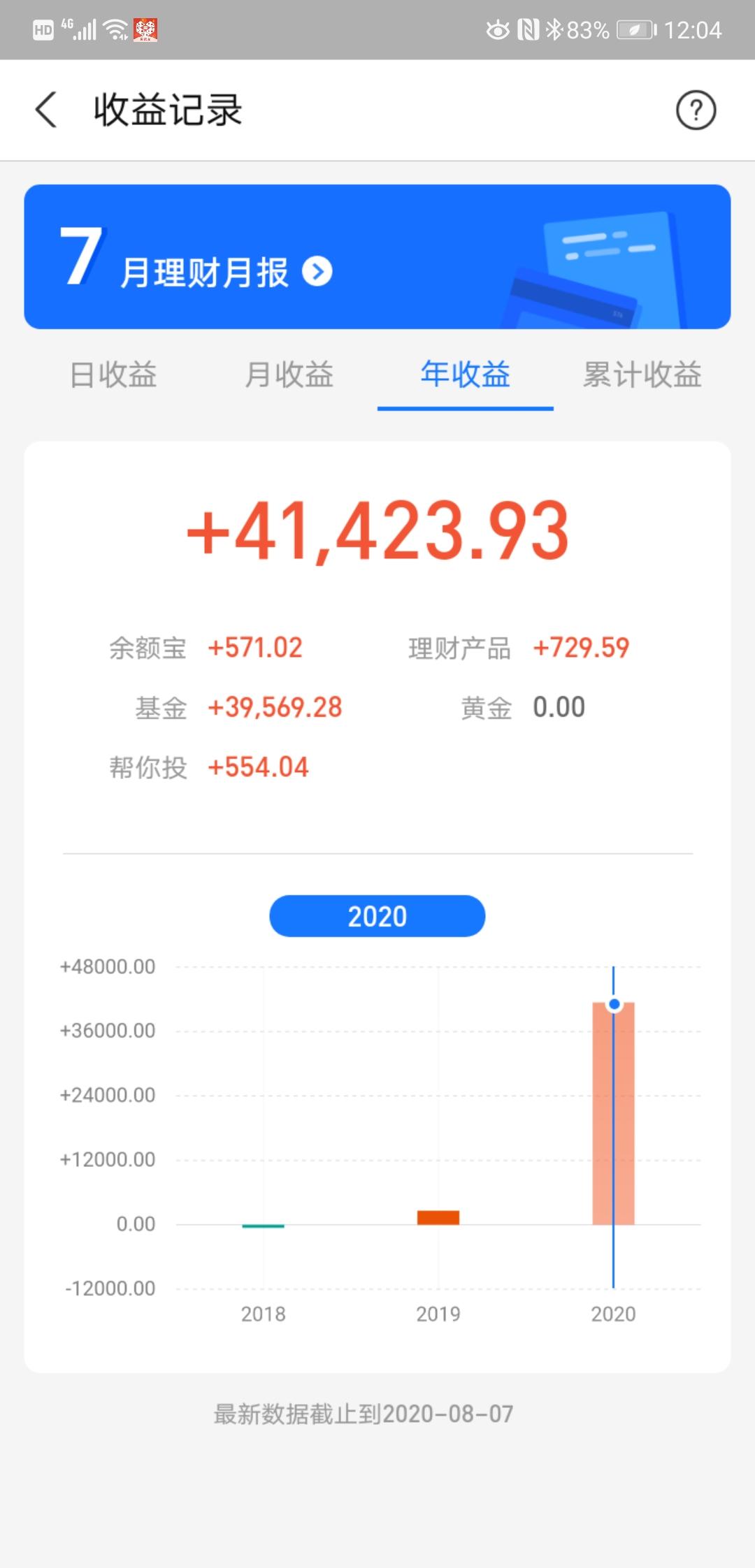This screenshot has width=755, height=1568.
Task: Select the 年收益 tab
Action: pyautogui.click(x=466, y=375)
